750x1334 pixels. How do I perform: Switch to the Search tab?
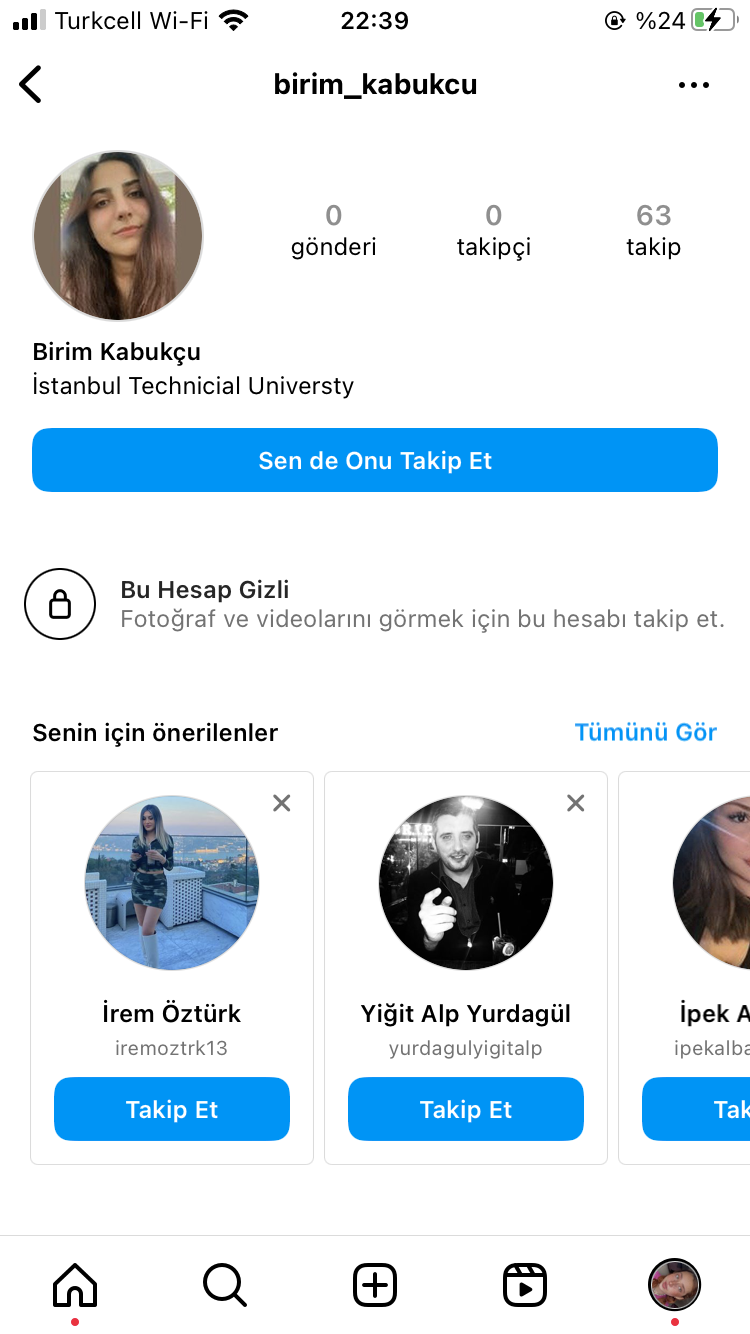pyautogui.click(x=225, y=1285)
